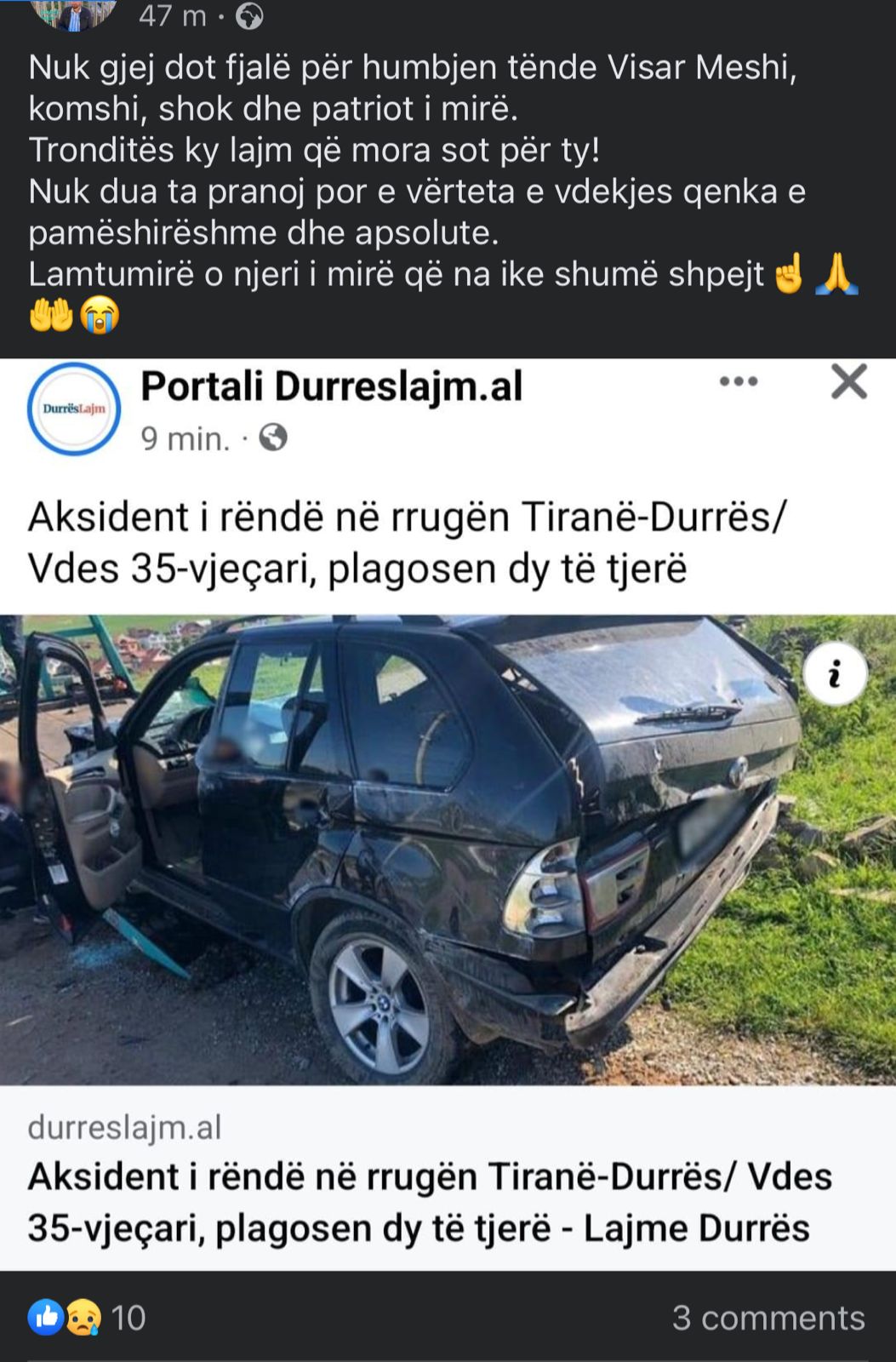
Task: View the 3 comments
Action: (x=768, y=1318)
